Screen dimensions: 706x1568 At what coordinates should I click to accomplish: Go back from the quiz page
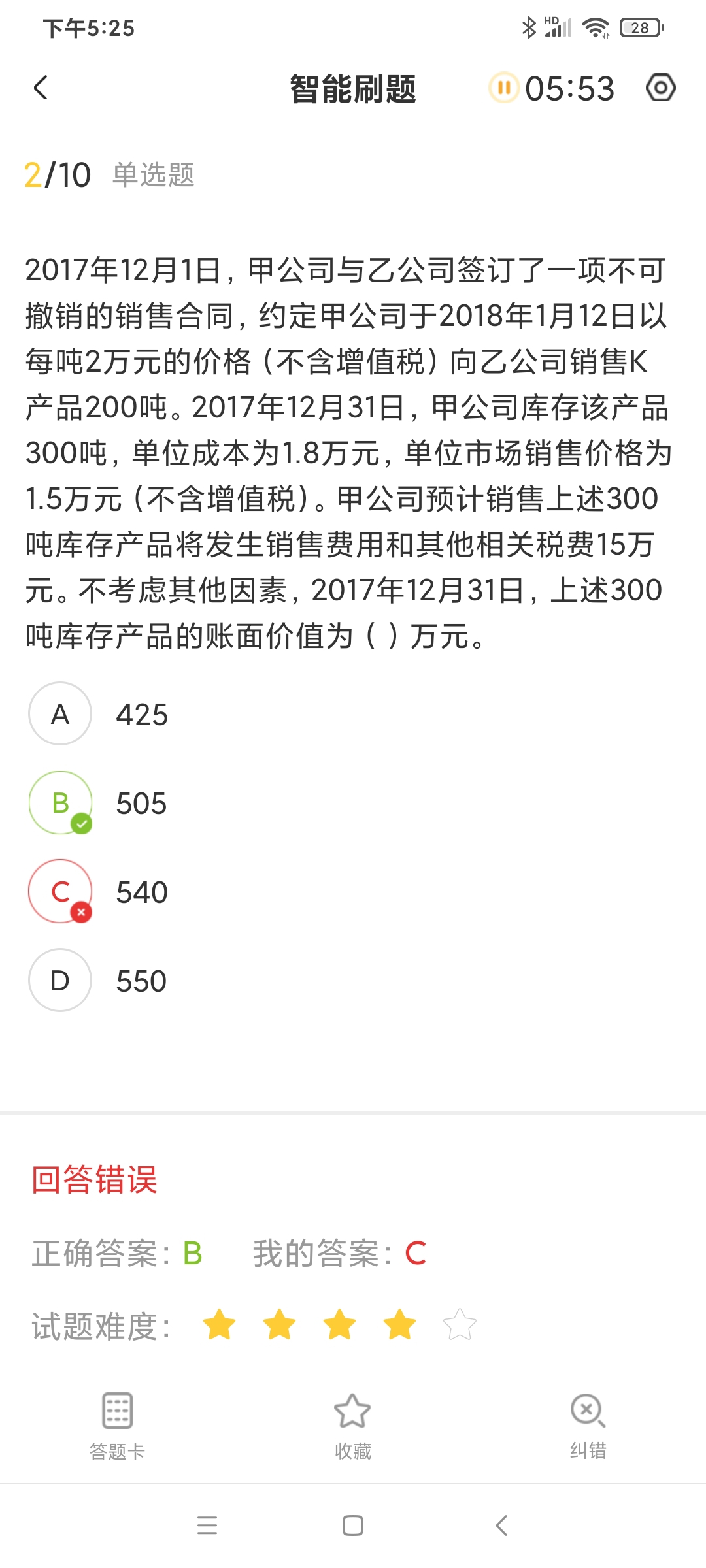coord(41,88)
